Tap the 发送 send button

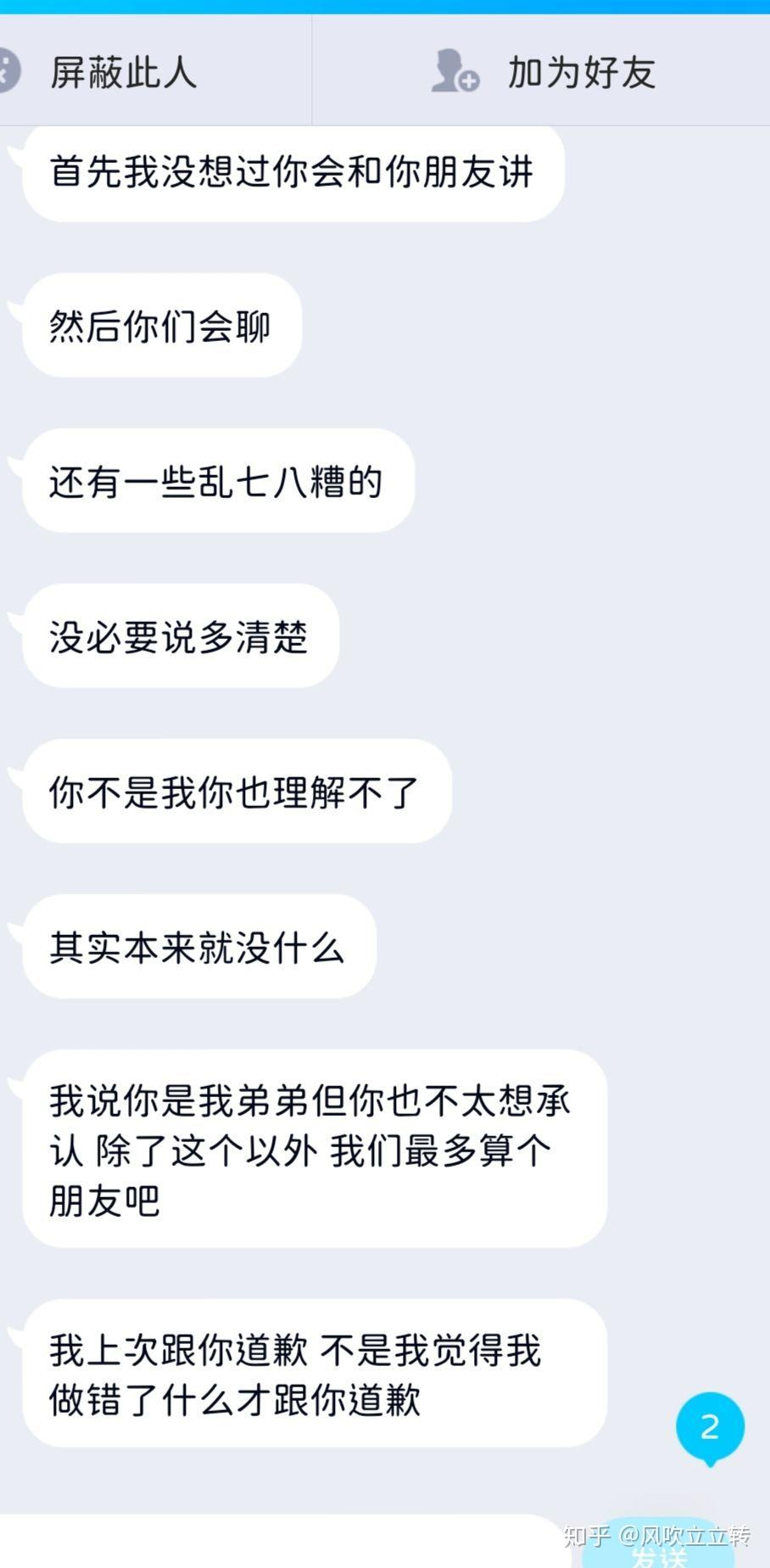tap(657, 1553)
